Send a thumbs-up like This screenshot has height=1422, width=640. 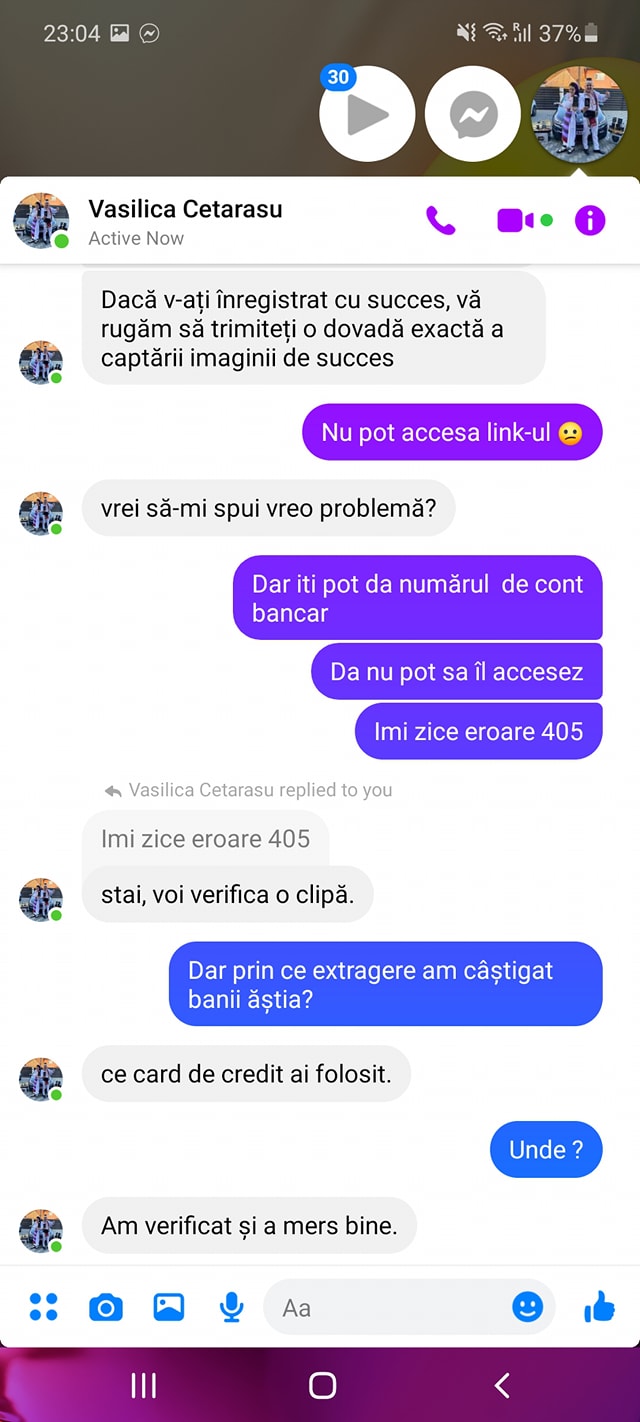[x=599, y=1306]
